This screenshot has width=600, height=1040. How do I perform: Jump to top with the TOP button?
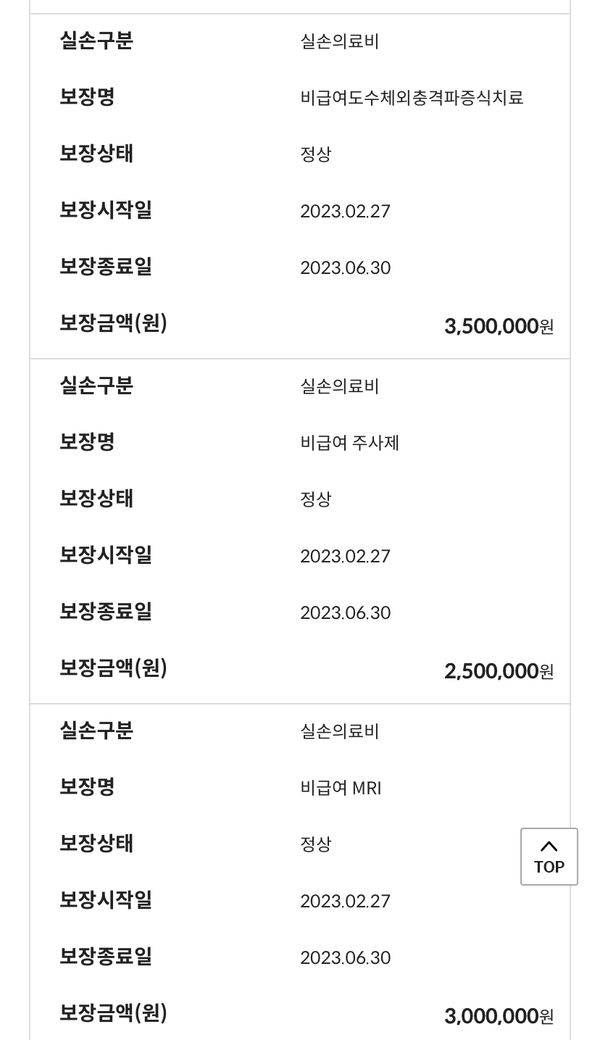click(549, 856)
